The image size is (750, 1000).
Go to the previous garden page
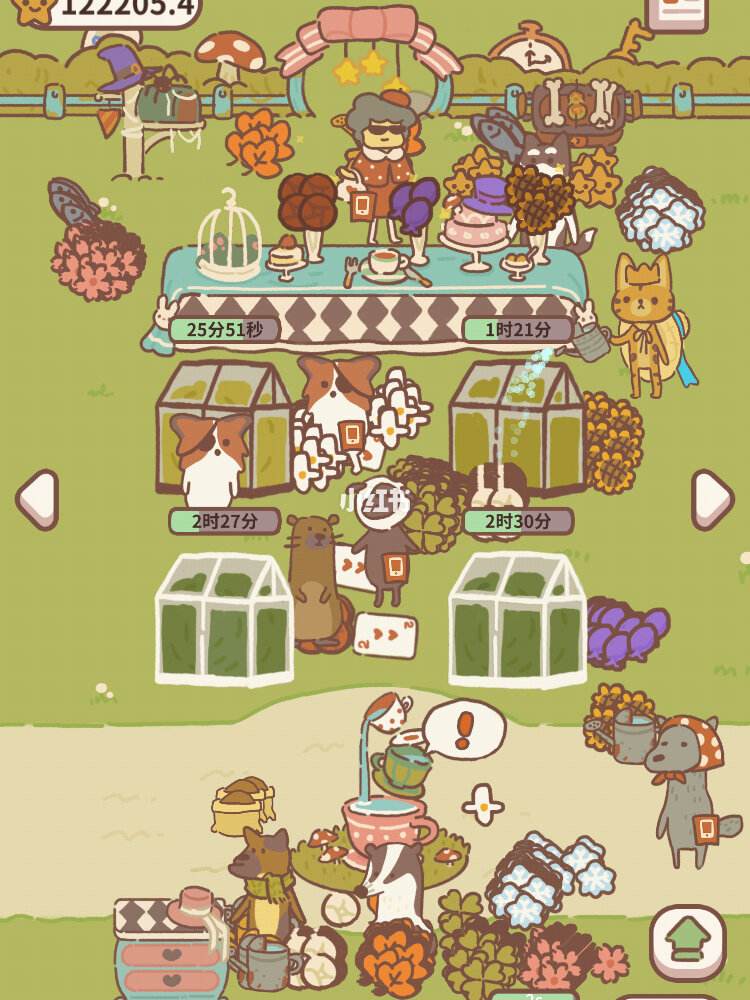point(37,499)
